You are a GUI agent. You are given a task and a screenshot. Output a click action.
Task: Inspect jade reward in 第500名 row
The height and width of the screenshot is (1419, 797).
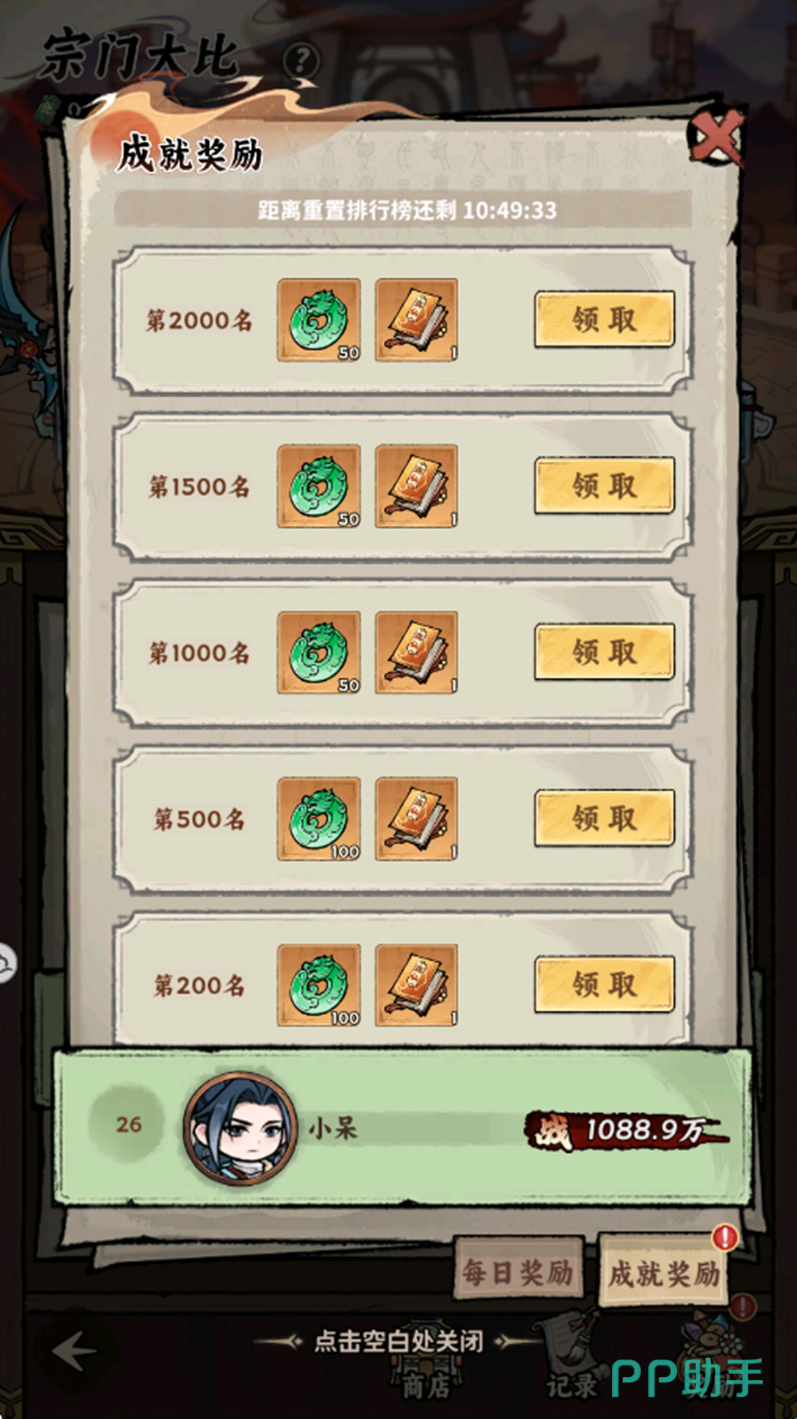[x=319, y=818]
